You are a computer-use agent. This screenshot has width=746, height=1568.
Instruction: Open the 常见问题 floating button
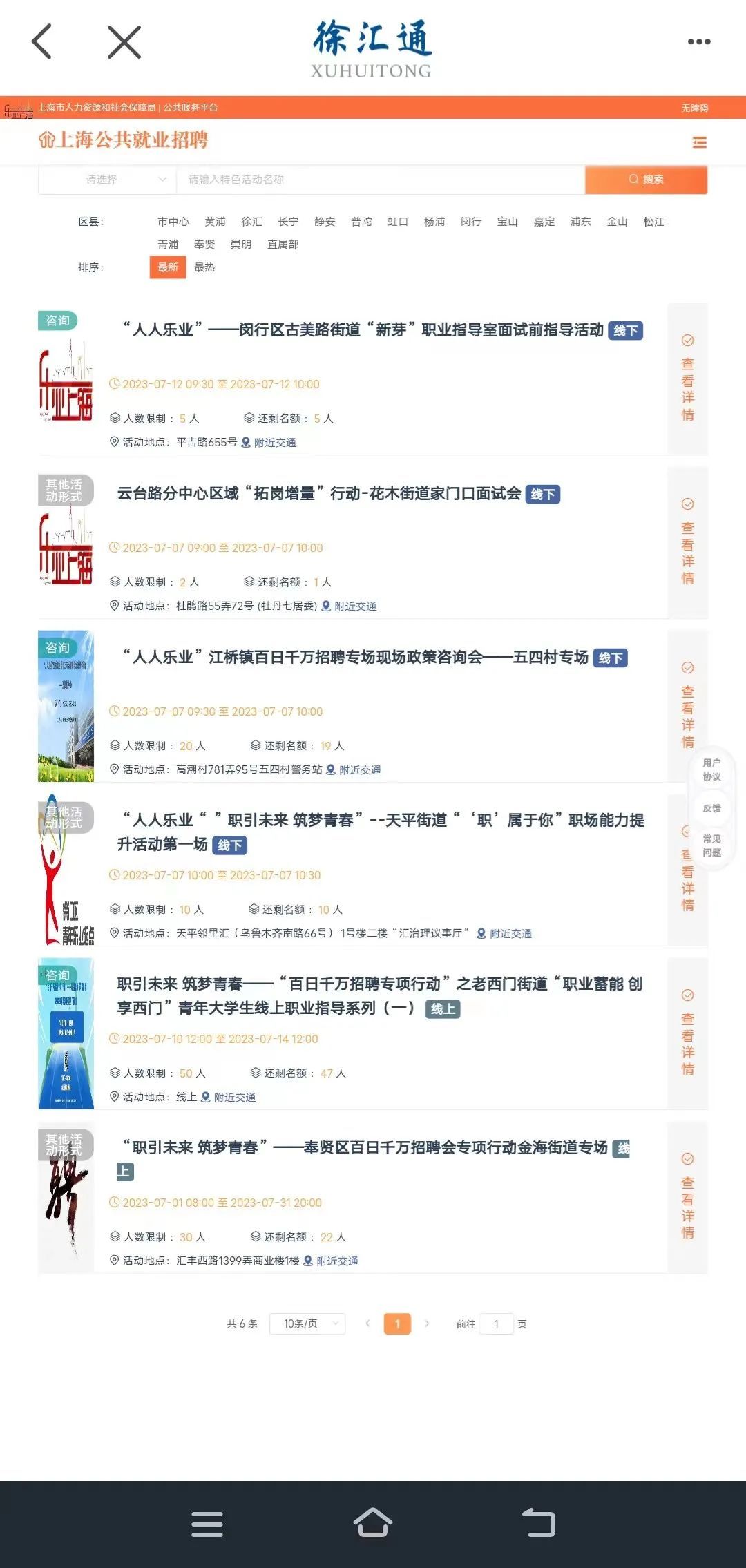click(711, 845)
